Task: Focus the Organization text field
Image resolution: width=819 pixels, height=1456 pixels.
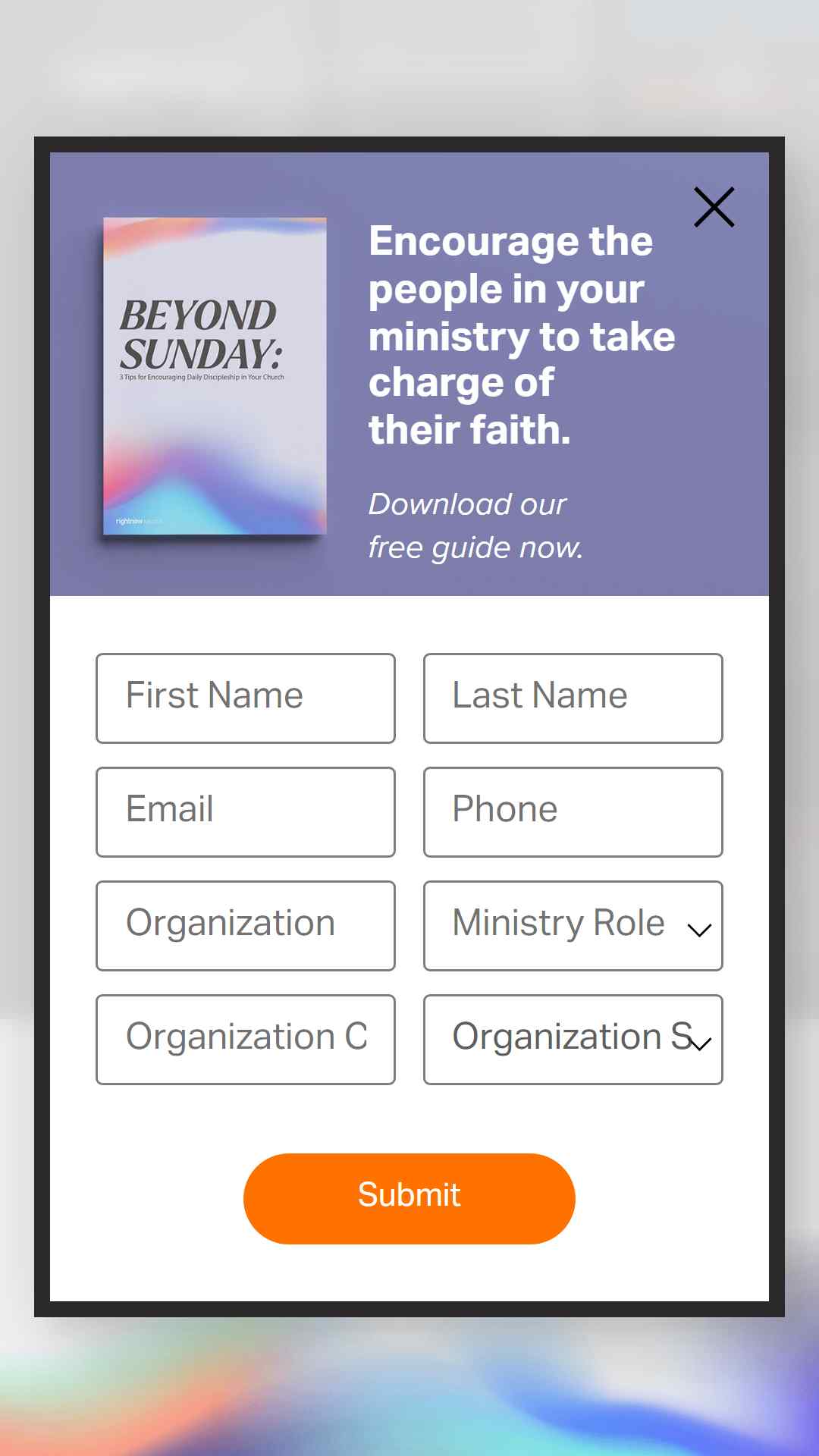Action: coord(246,926)
